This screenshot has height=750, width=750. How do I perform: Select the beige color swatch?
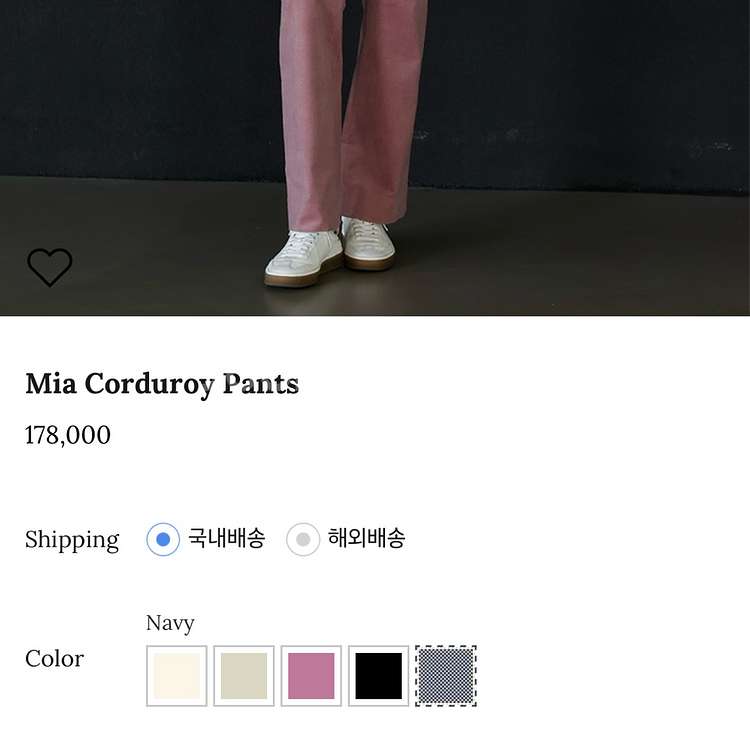[x=244, y=676]
